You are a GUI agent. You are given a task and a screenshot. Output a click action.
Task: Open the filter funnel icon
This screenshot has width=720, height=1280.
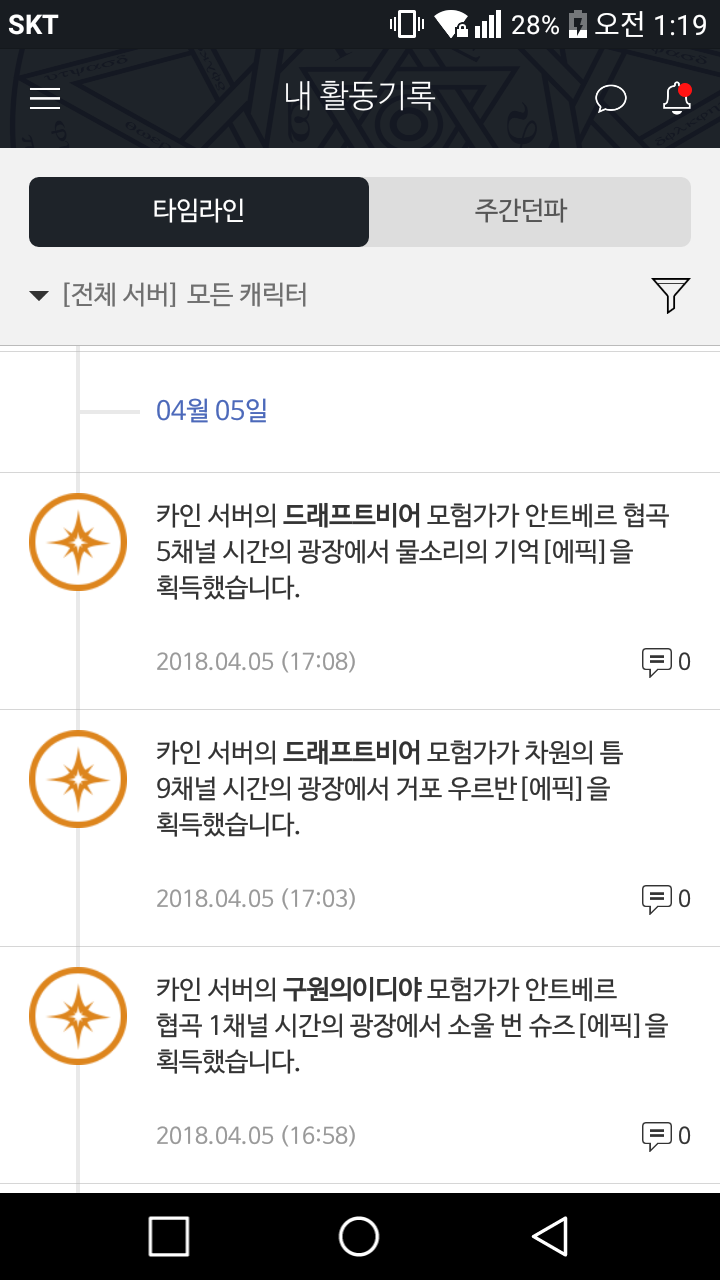pos(670,295)
